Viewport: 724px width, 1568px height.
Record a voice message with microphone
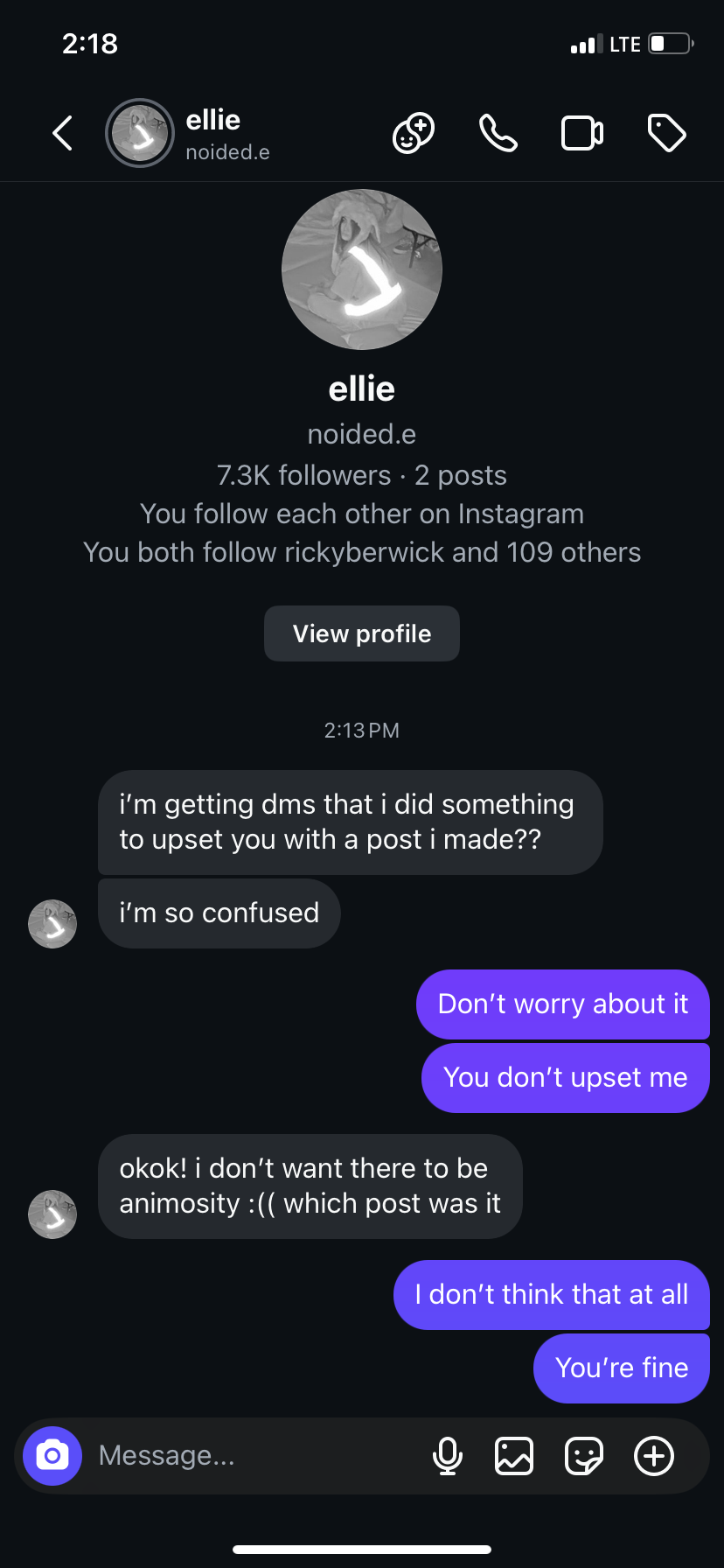pyautogui.click(x=448, y=1456)
